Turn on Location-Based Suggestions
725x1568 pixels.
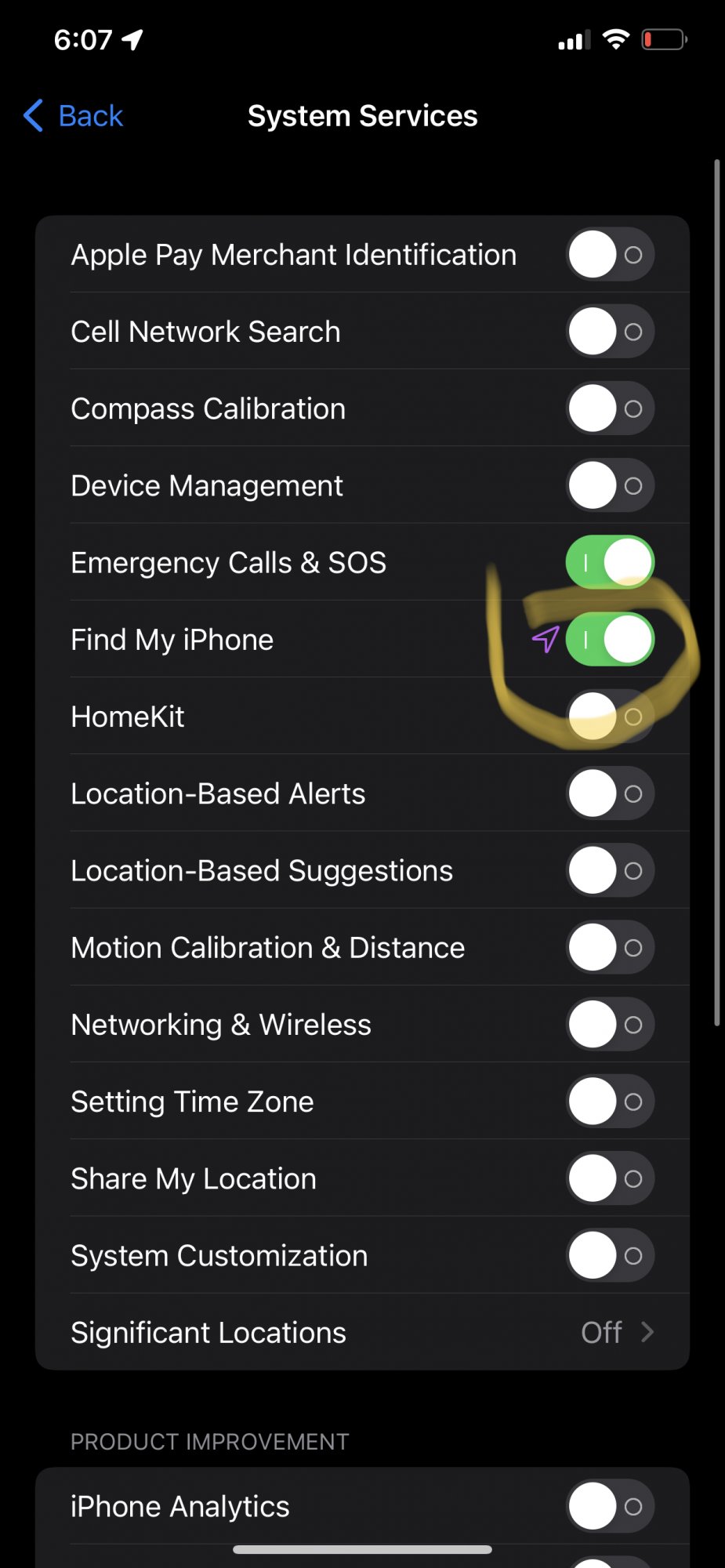click(610, 870)
